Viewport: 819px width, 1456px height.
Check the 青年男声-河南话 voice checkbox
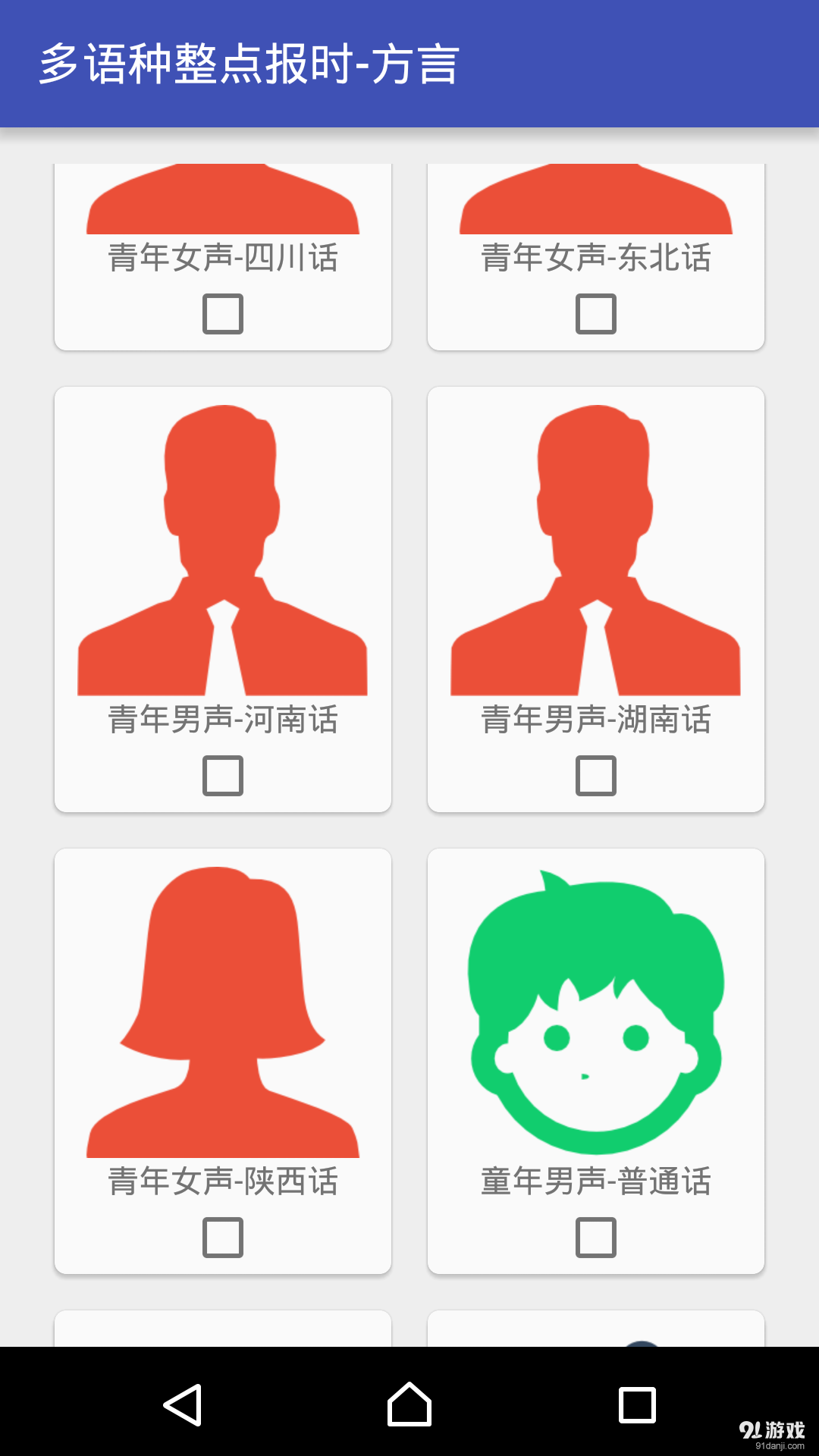pyautogui.click(x=222, y=775)
